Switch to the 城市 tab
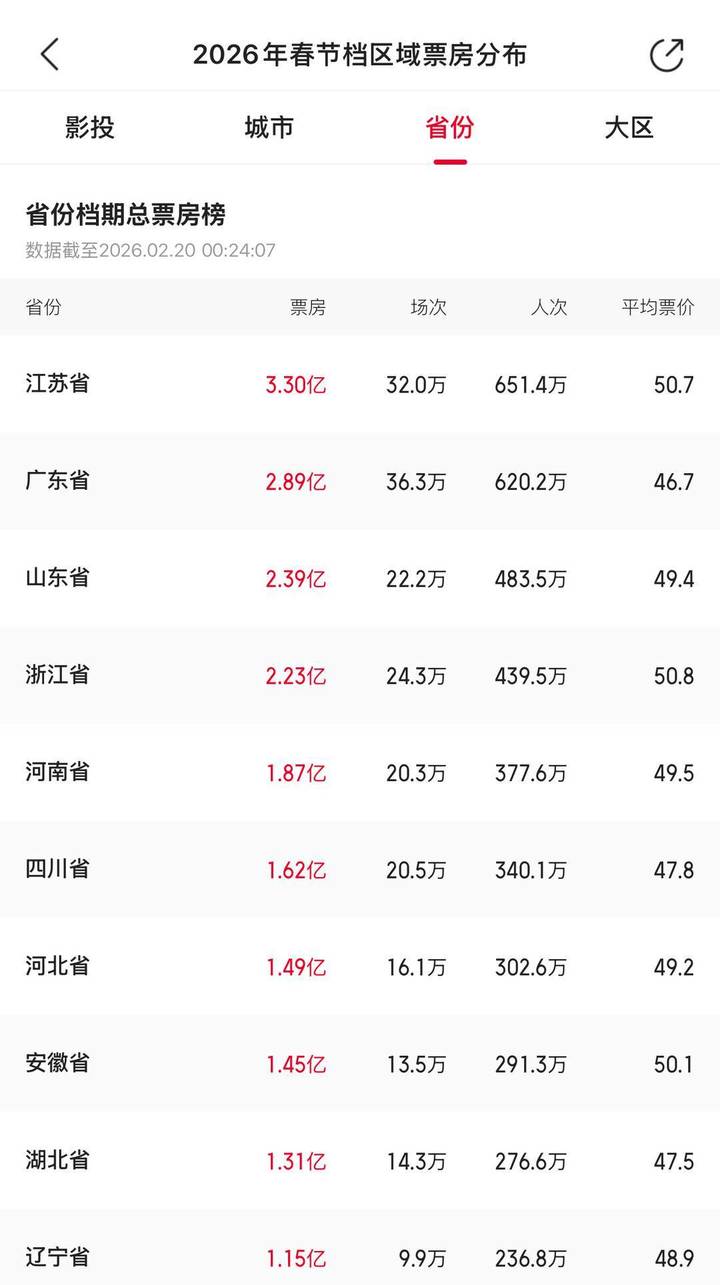 tap(269, 128)
